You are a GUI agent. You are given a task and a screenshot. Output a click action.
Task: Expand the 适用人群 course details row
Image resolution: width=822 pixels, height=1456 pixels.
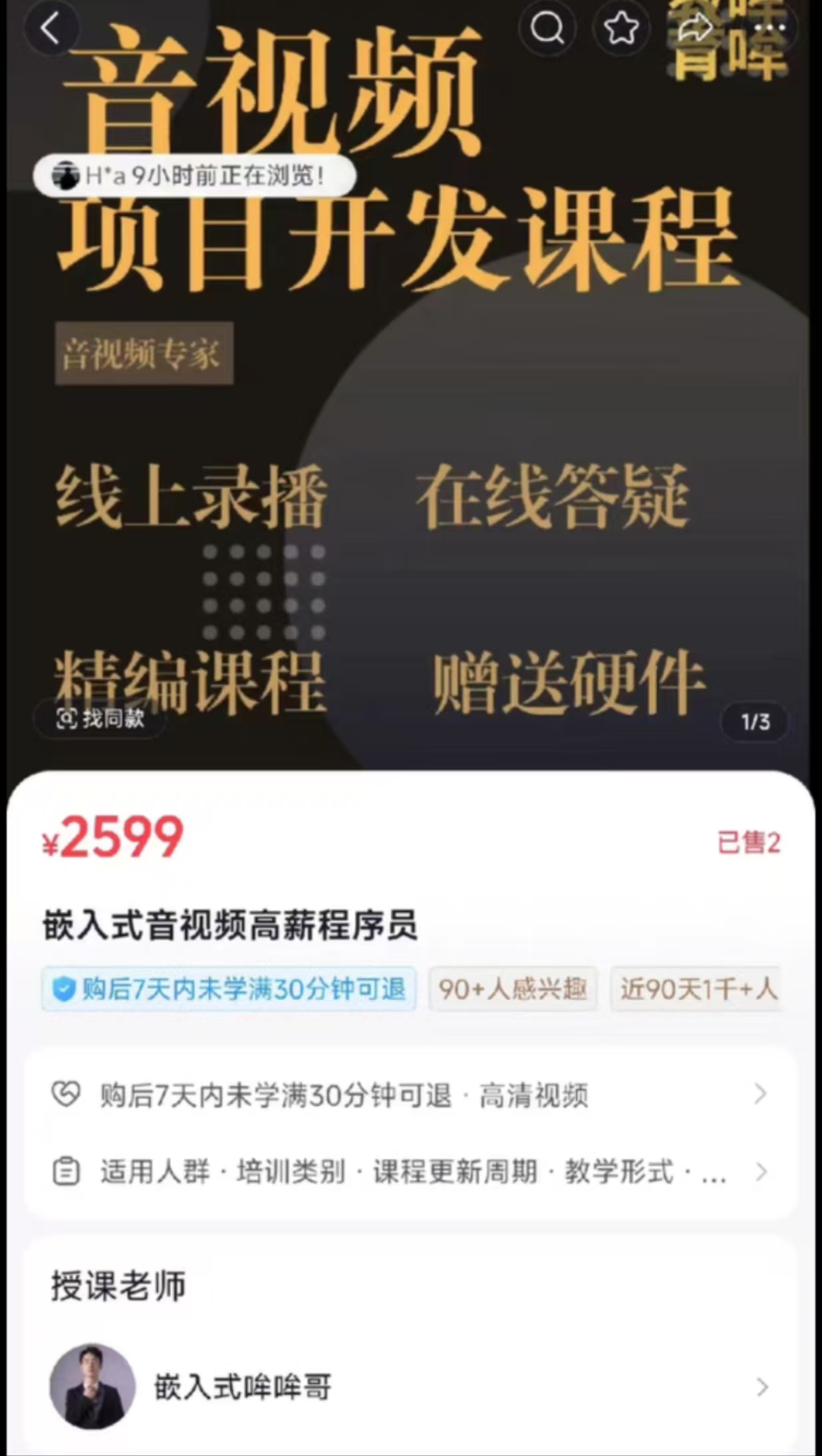(410, 1172)
